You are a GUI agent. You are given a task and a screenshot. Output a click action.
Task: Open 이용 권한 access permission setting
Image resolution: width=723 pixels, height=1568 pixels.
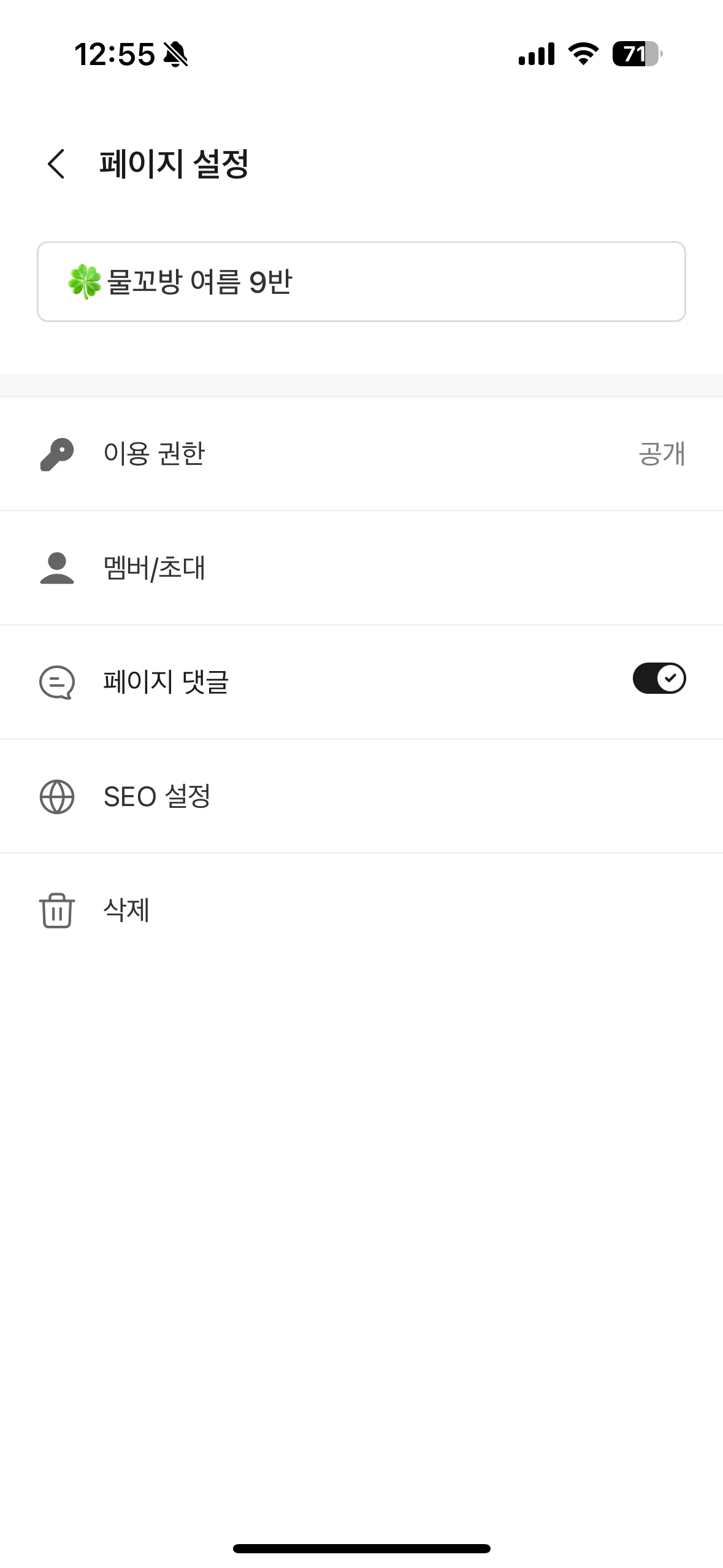361,454
